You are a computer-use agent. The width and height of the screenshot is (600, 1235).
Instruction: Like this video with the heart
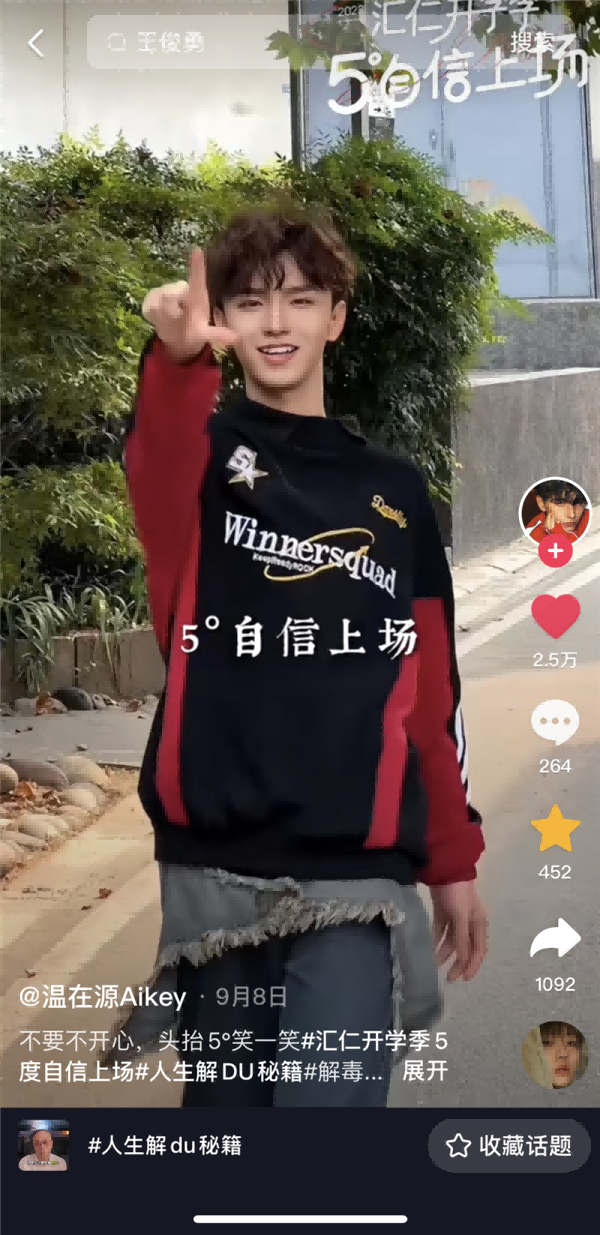pyautogui.click(x=555, y=616)
